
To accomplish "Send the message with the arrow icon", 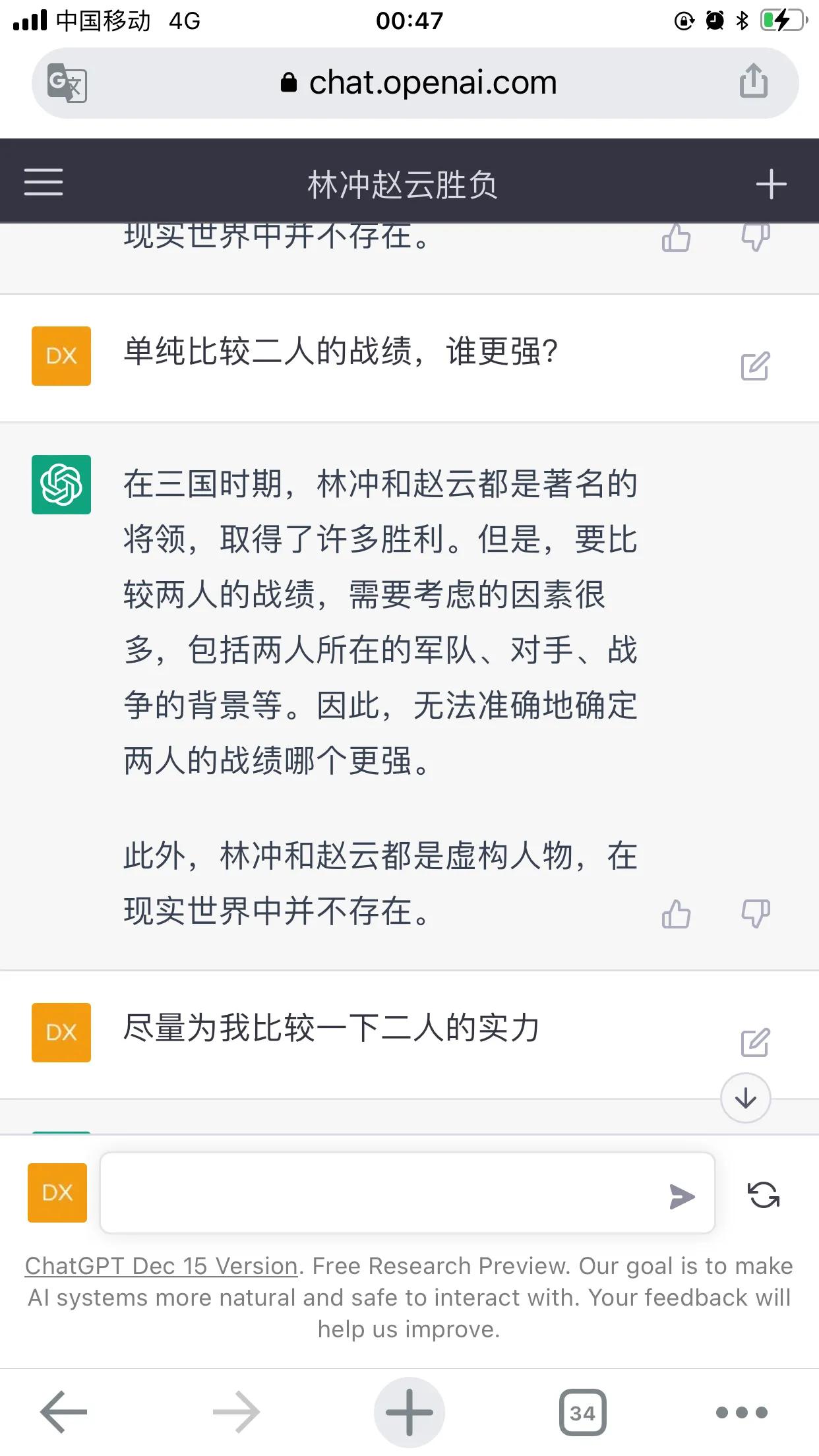I will tap(682, 1196).
